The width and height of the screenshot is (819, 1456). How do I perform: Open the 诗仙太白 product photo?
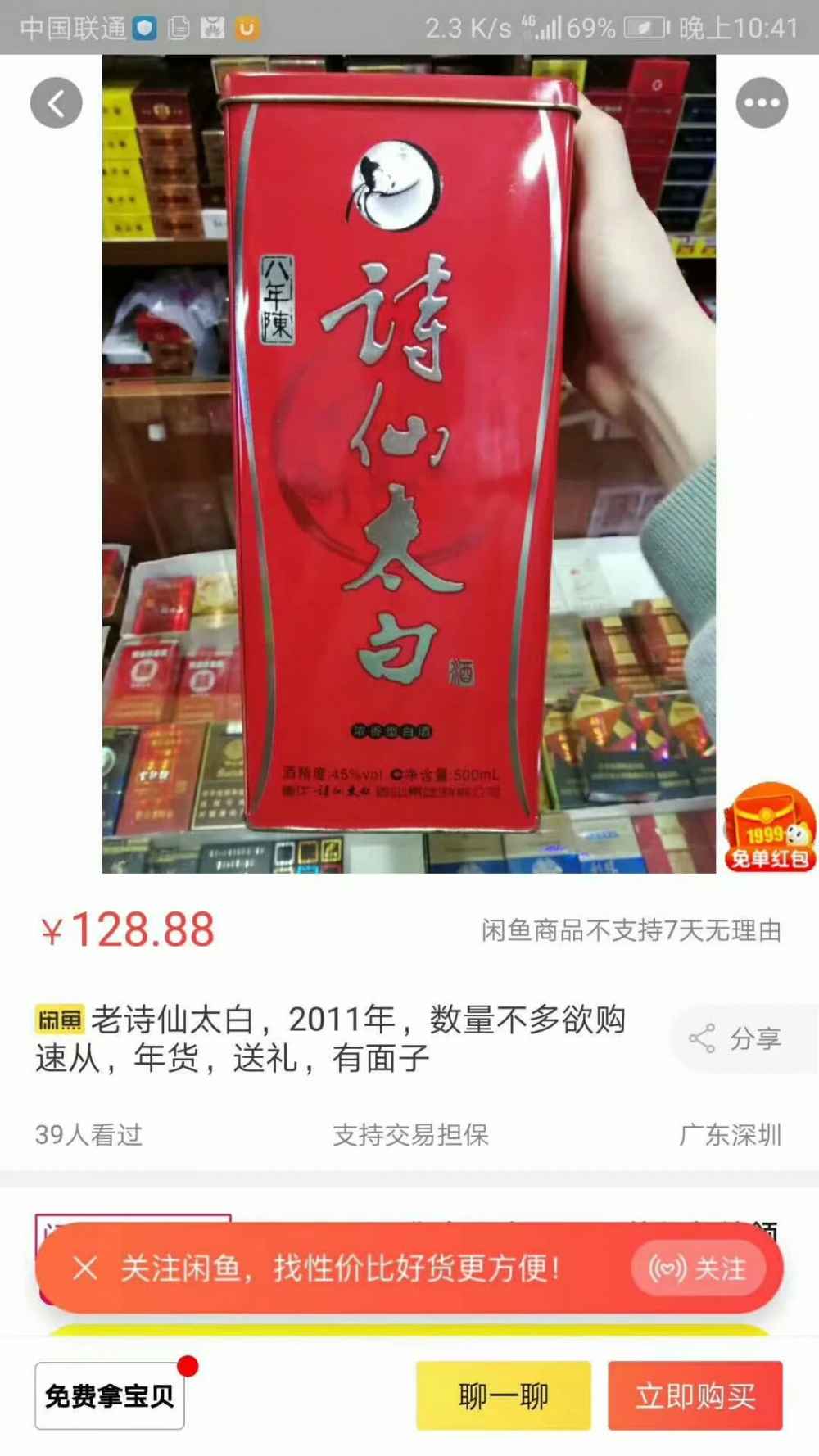pyautogui.click(x=408, y=463)
